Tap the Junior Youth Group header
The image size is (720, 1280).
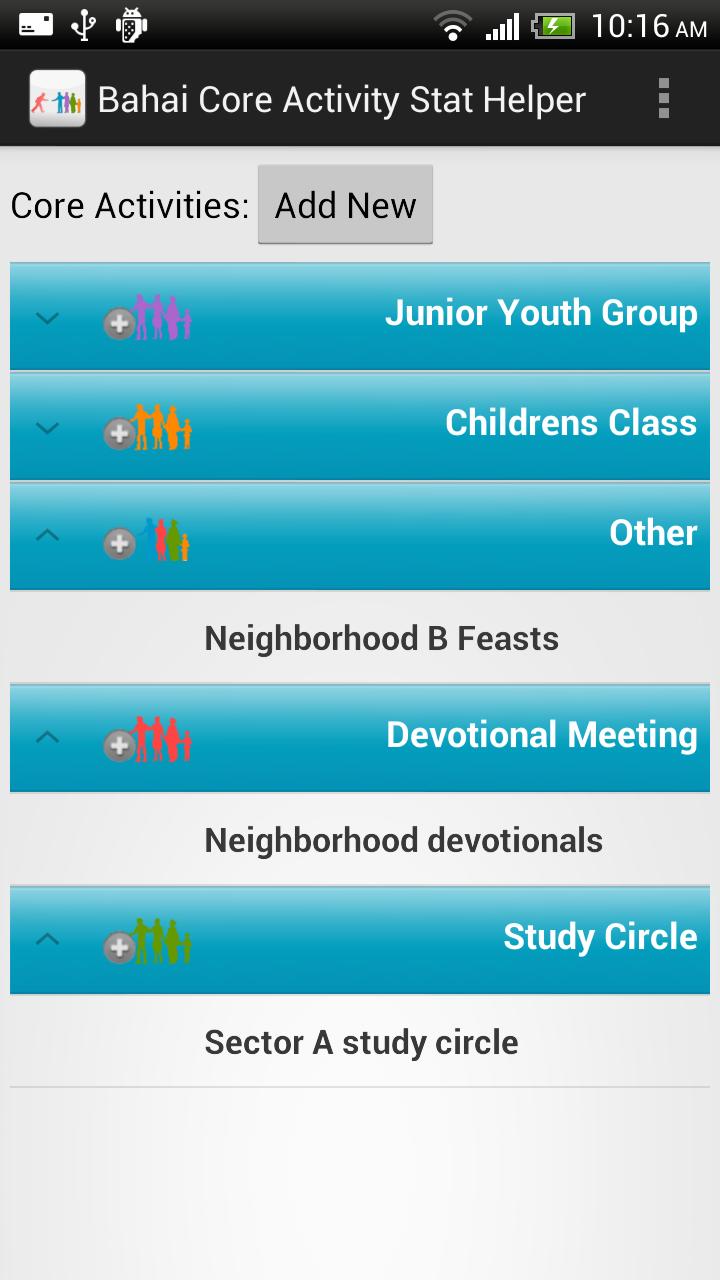[540, 313]
